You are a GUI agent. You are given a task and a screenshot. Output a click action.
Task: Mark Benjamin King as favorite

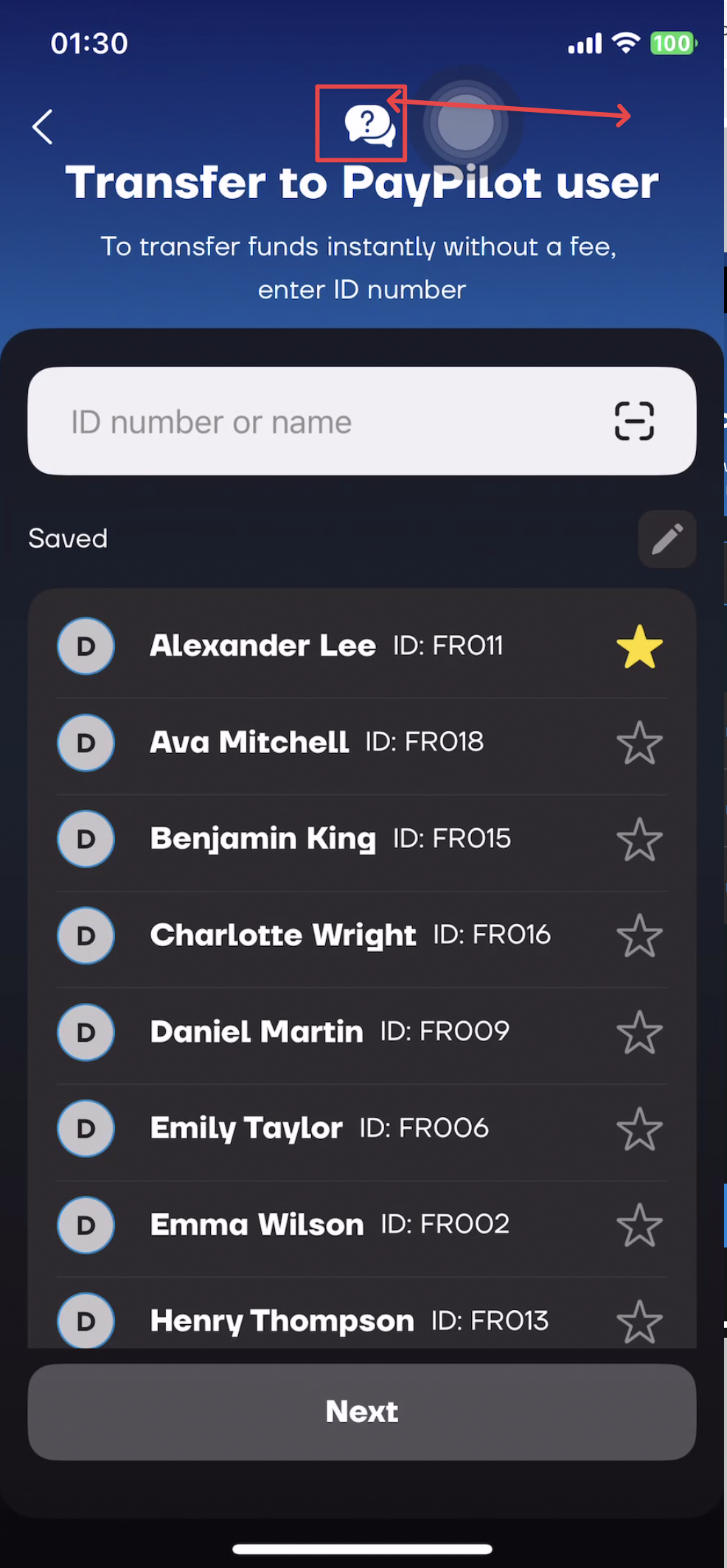pyautogui.click(x=639, y=840)
